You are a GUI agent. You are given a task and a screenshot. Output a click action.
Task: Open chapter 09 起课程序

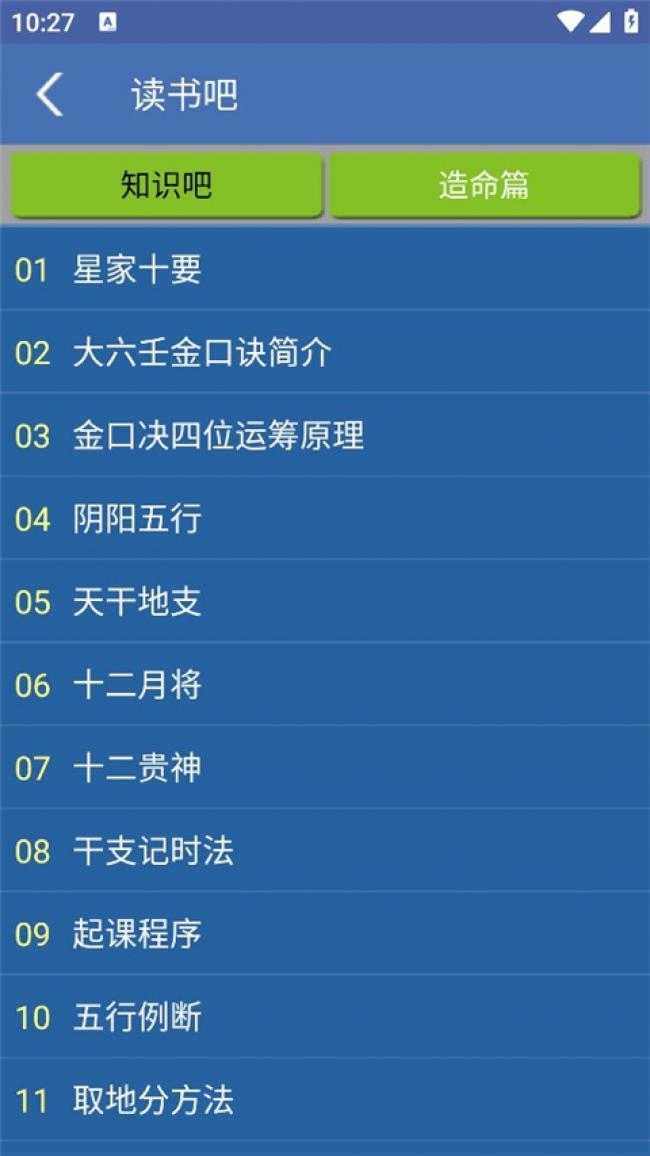tap(325, 935)
